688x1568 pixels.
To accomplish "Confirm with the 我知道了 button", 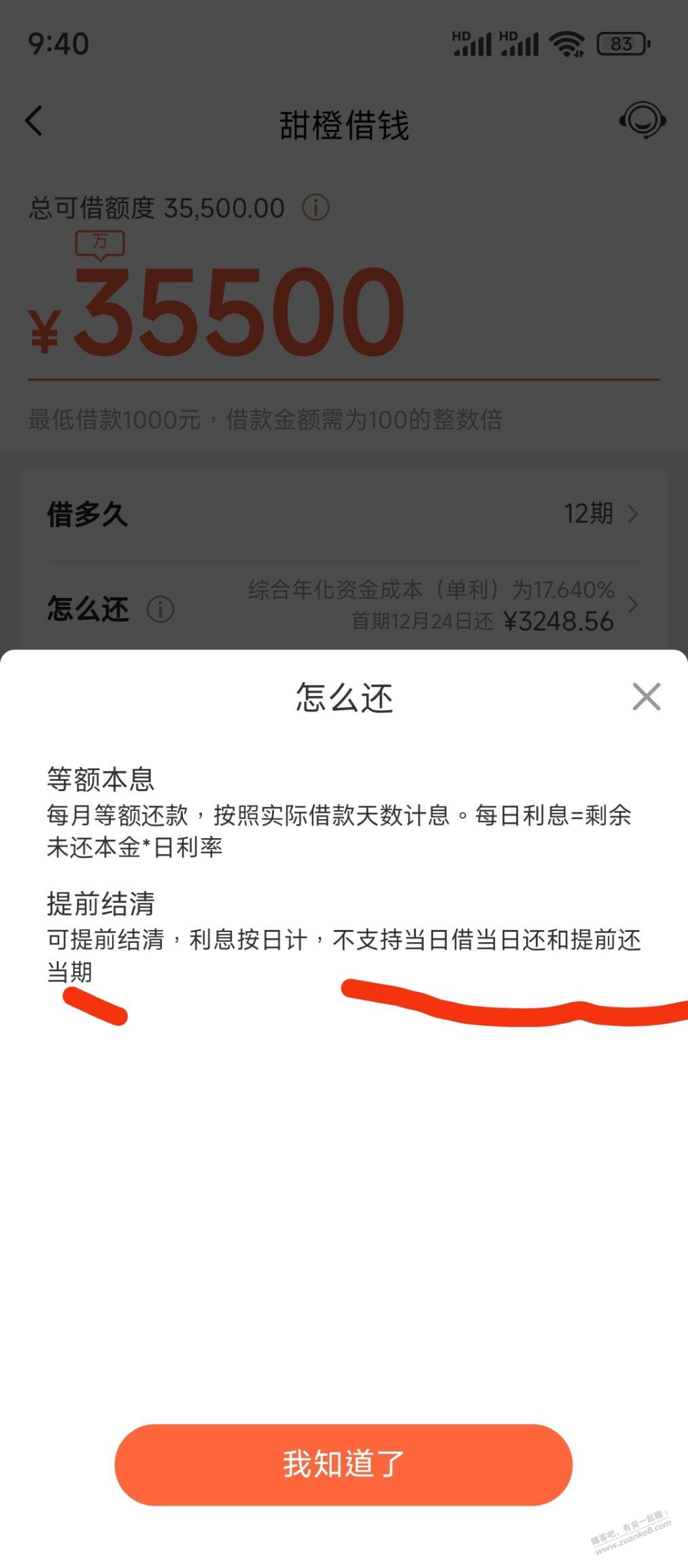I will pos(343,1463).
